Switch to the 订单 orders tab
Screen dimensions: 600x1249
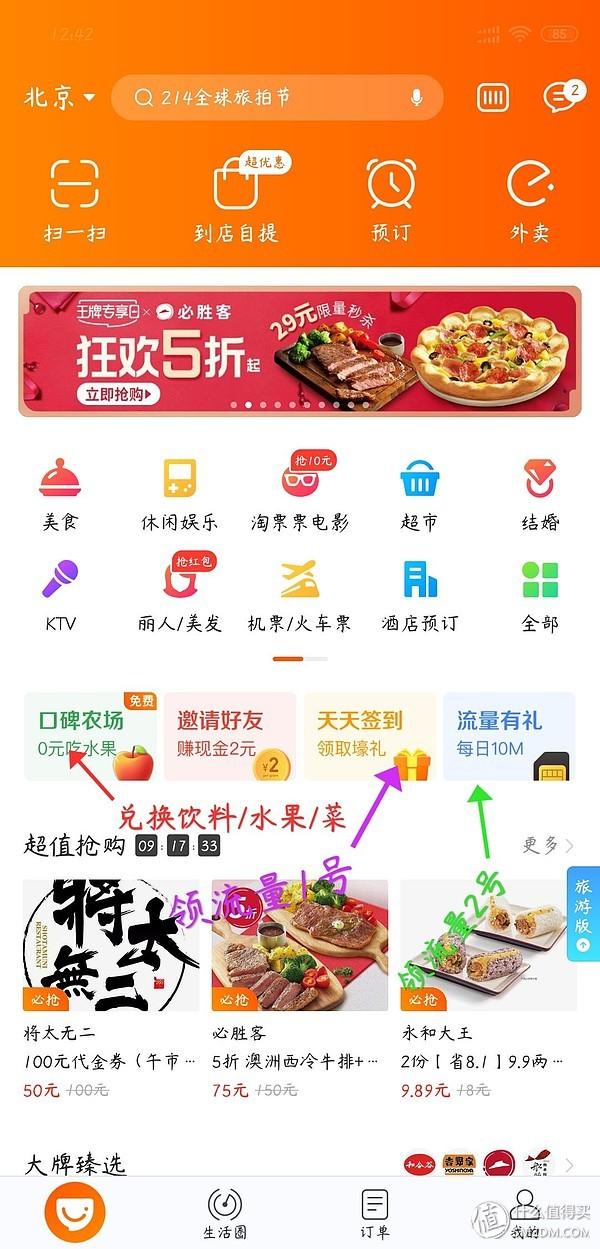click(x=375, y=1213)
